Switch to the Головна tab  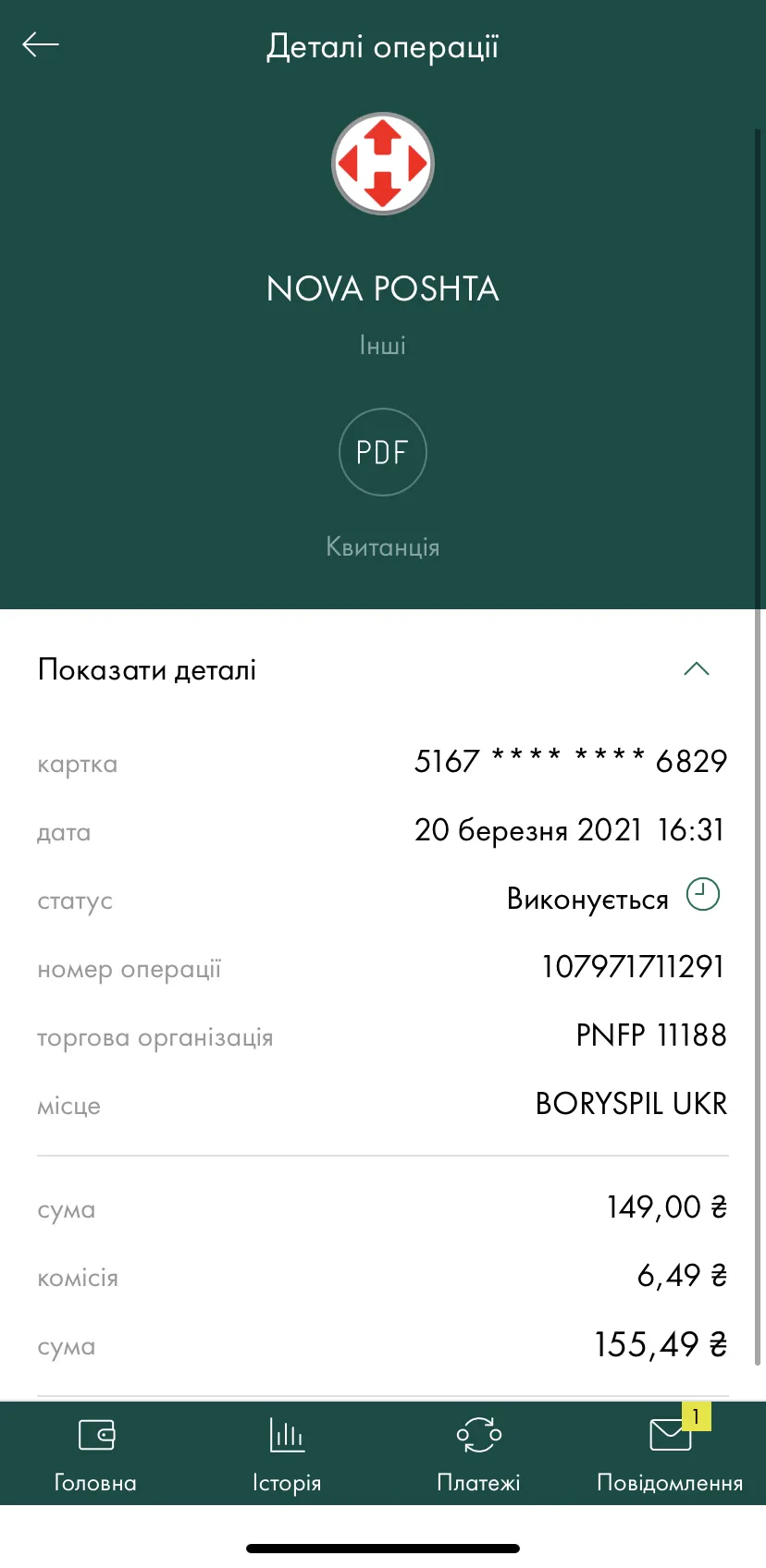pyautogui.click(x=95, y=1454)
